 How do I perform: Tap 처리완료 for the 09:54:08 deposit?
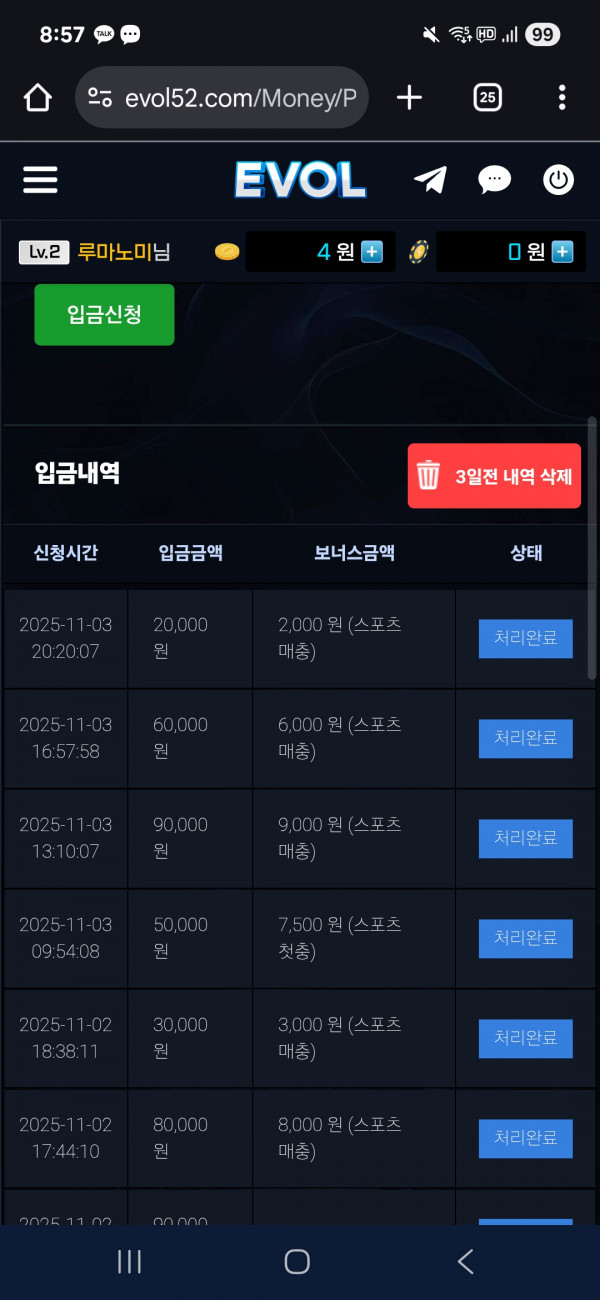[x=525, y=938]
